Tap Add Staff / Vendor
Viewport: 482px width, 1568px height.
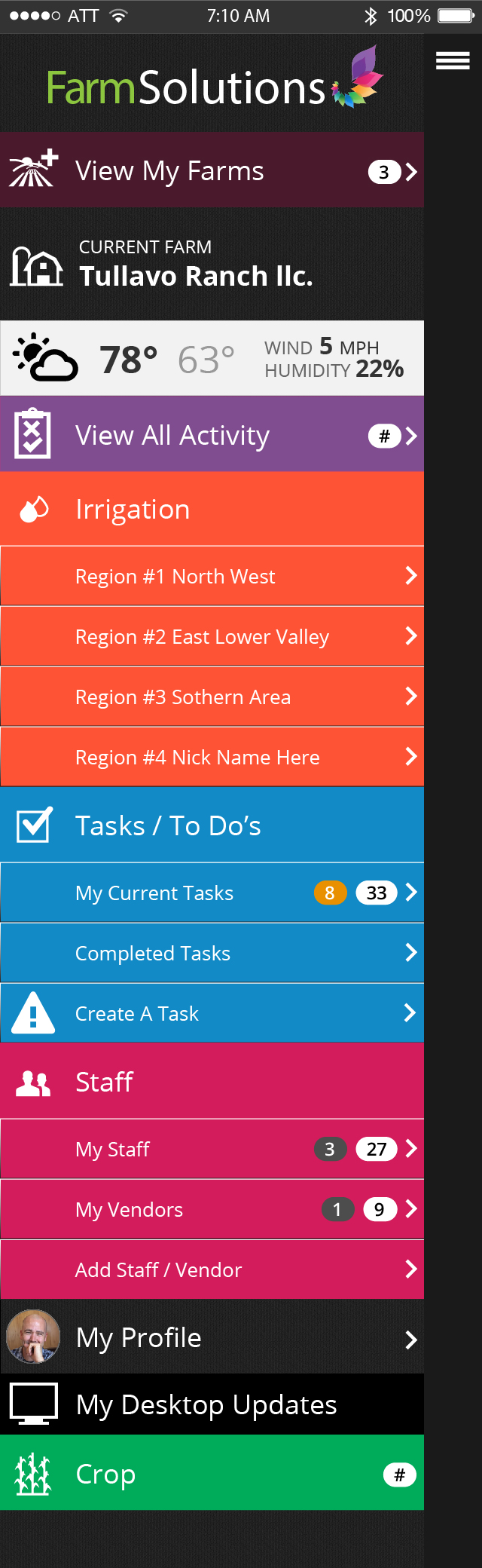coord(212,1270)
